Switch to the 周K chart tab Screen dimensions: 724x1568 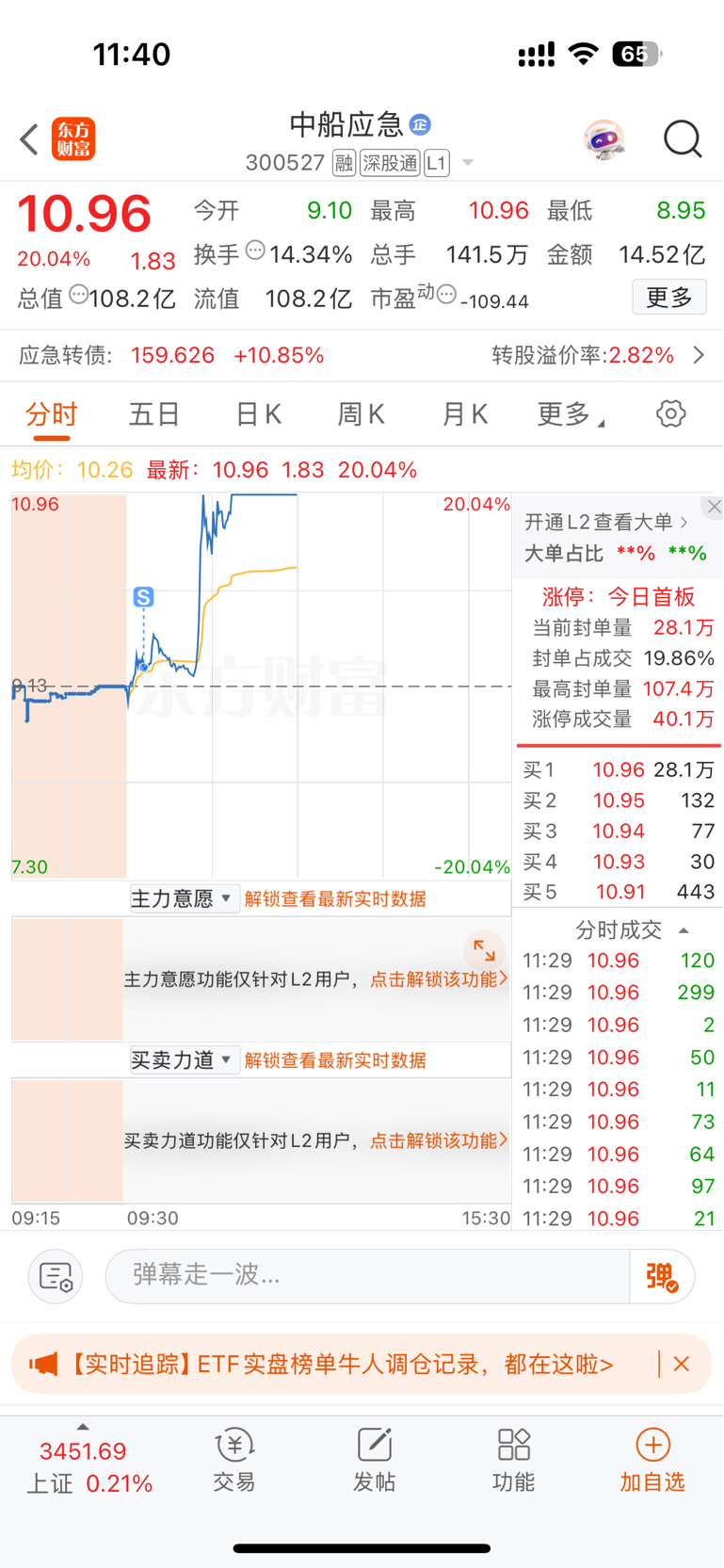pyautogui.click(x=362, y=414)
